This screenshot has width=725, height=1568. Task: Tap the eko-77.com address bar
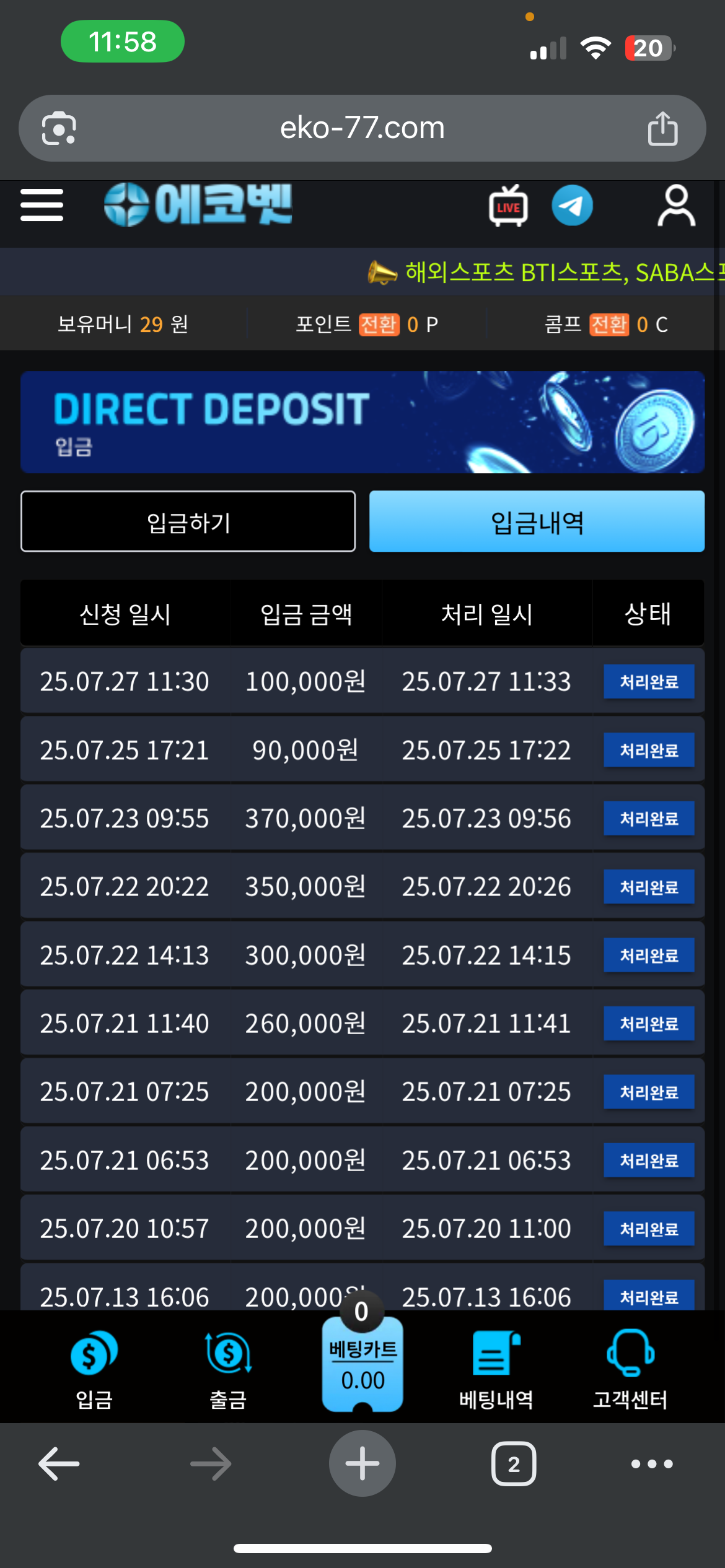click(362, 128)
